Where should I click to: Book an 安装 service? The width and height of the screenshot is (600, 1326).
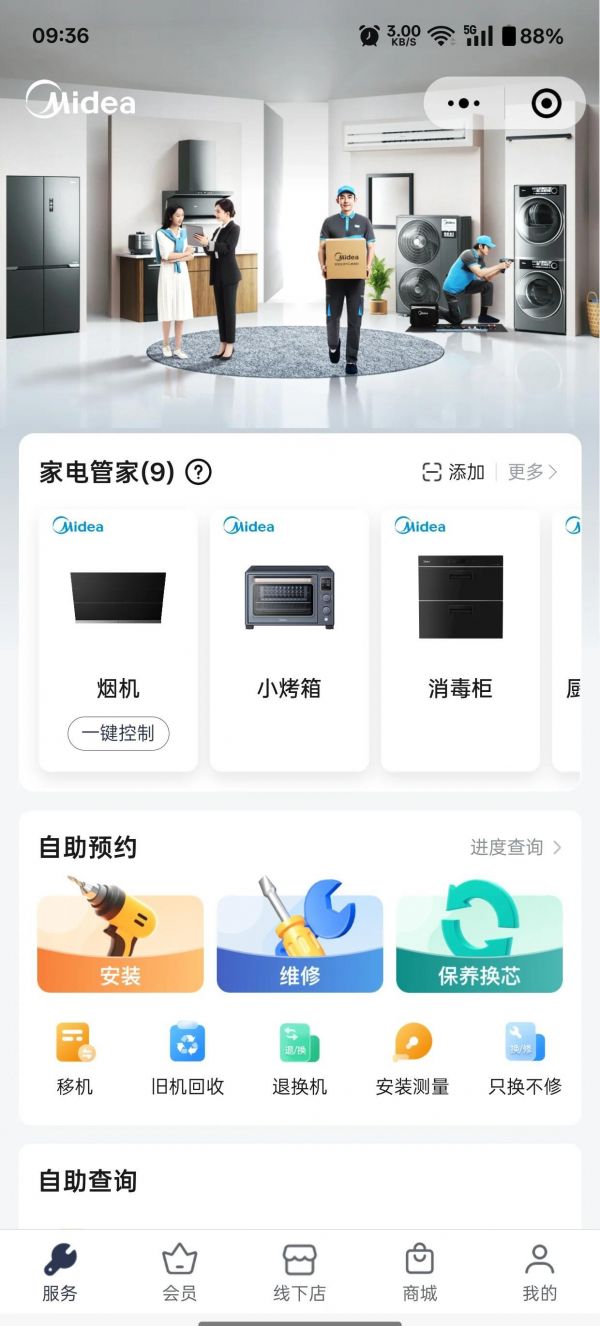(x=120, y=943)
